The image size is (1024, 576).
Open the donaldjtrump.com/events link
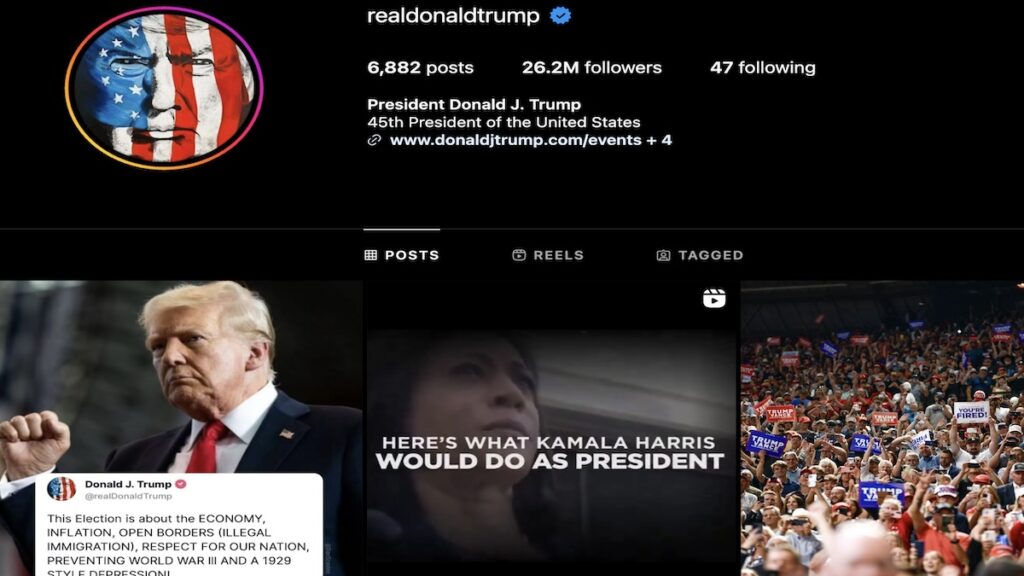[x=515, y=140]
